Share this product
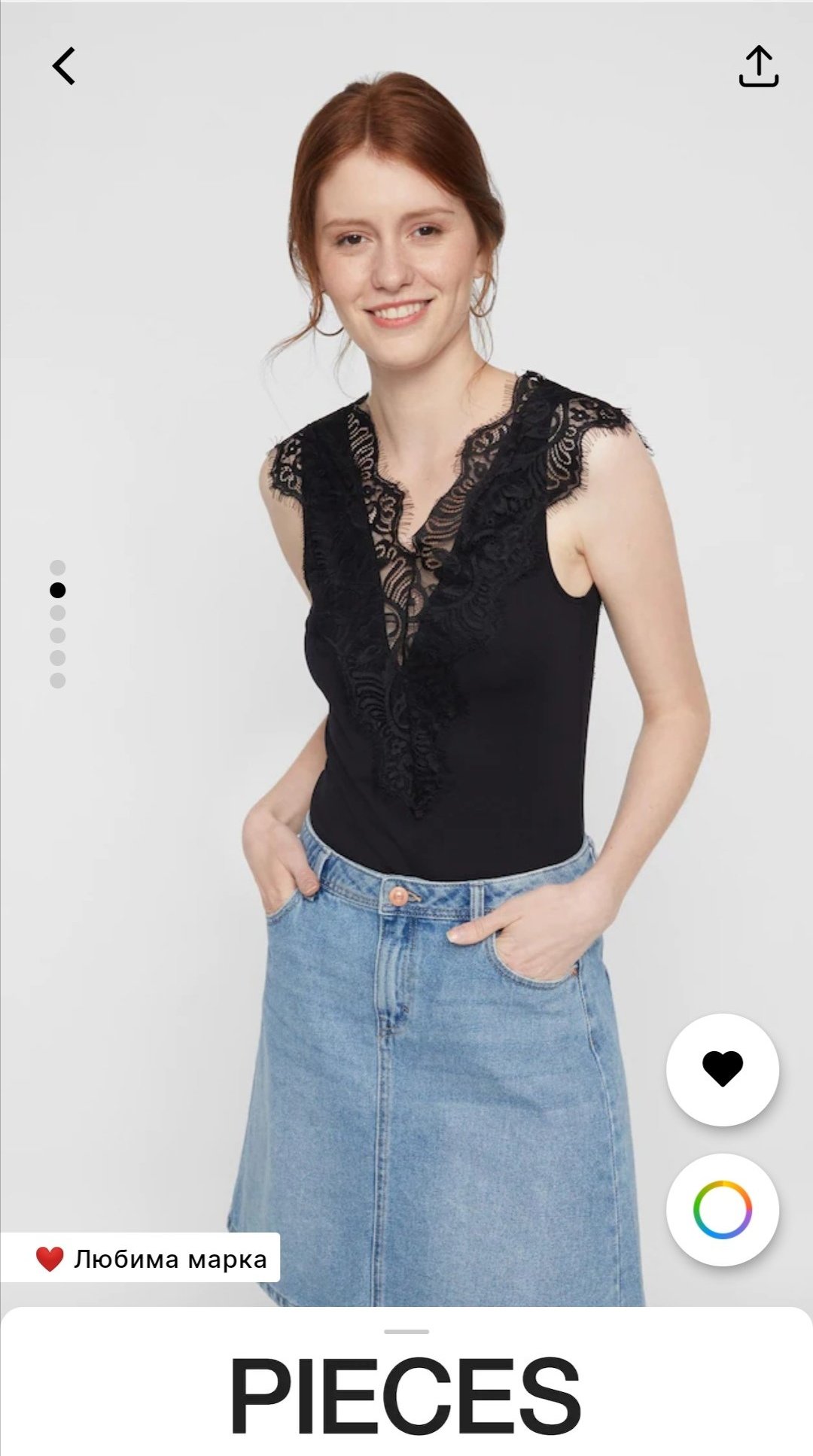The height and width of the screenshot is (1456, 813). click(758, 66)
